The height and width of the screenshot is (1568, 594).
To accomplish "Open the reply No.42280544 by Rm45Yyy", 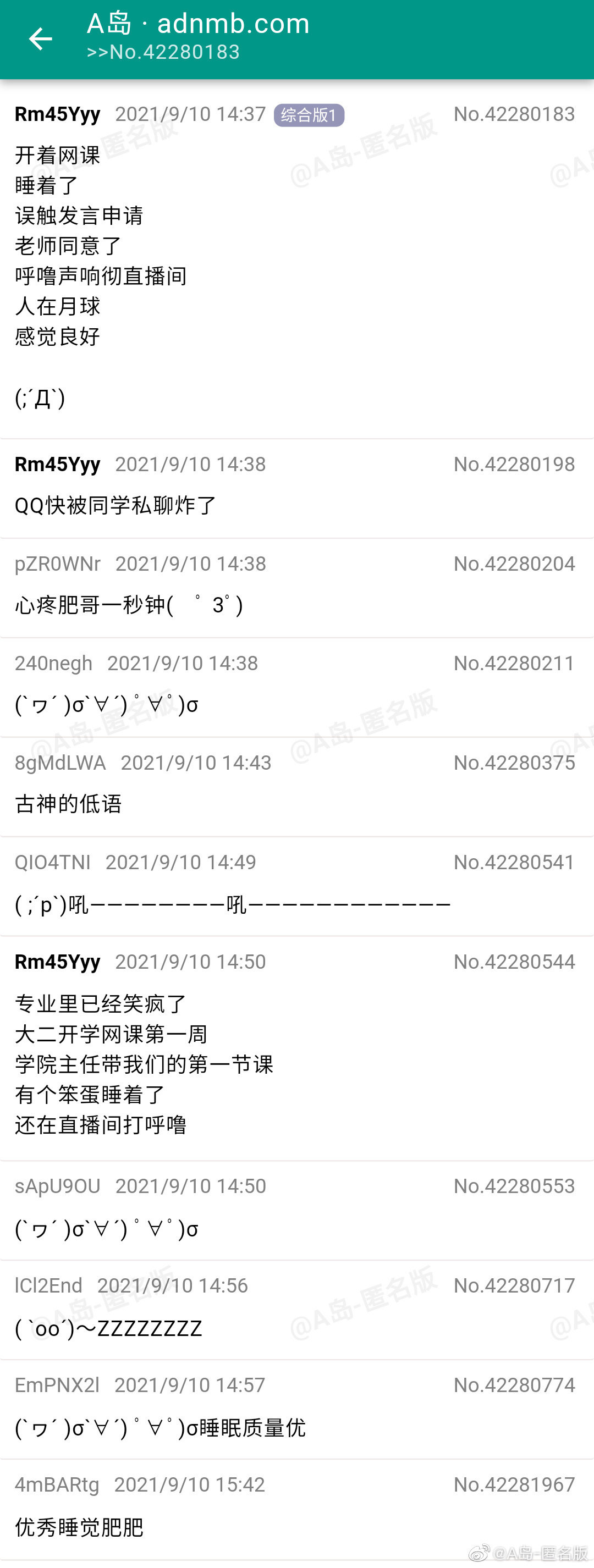I will coord(296,1047).
